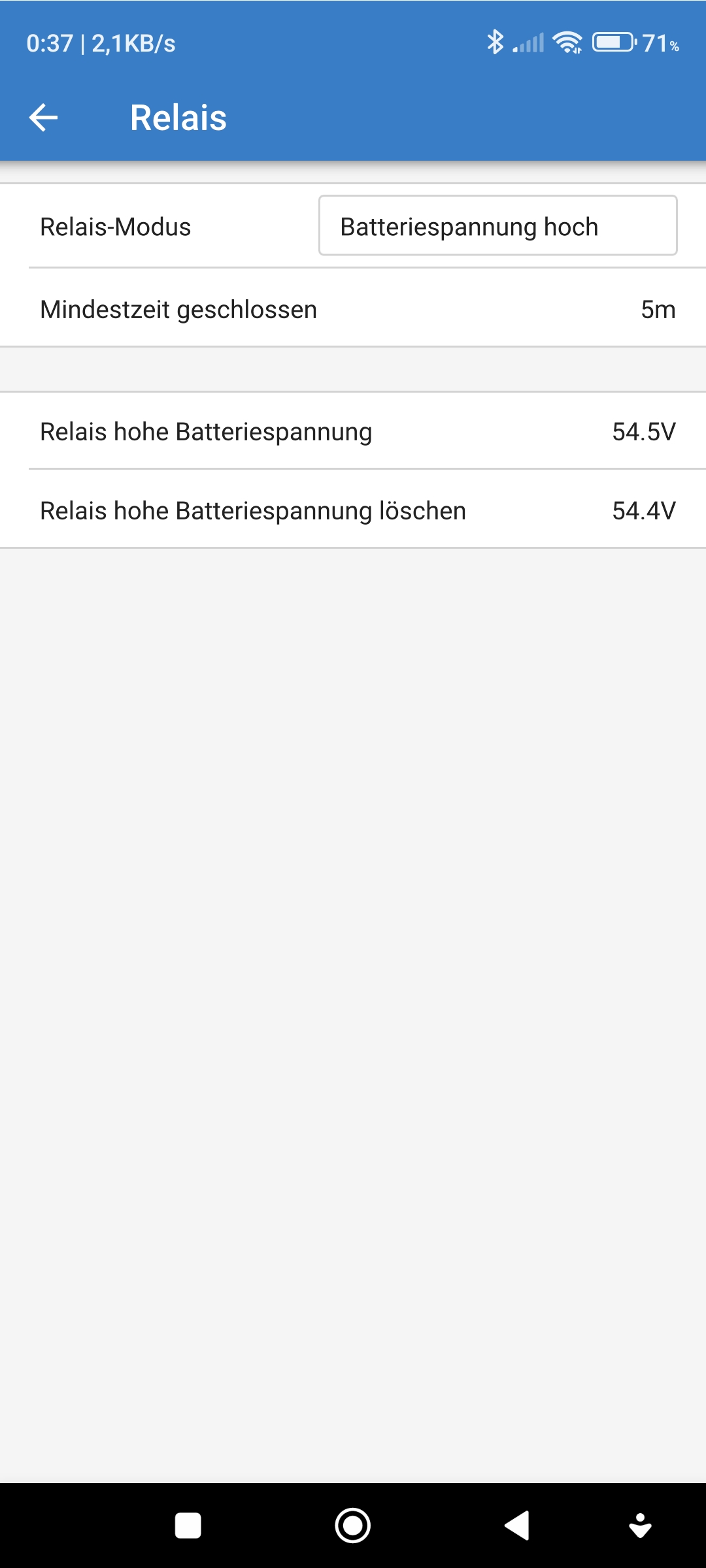Viewport: 706px width, 1568px height.
Task: Go back from the Relais screen
Action: click(x=44, y=118)
